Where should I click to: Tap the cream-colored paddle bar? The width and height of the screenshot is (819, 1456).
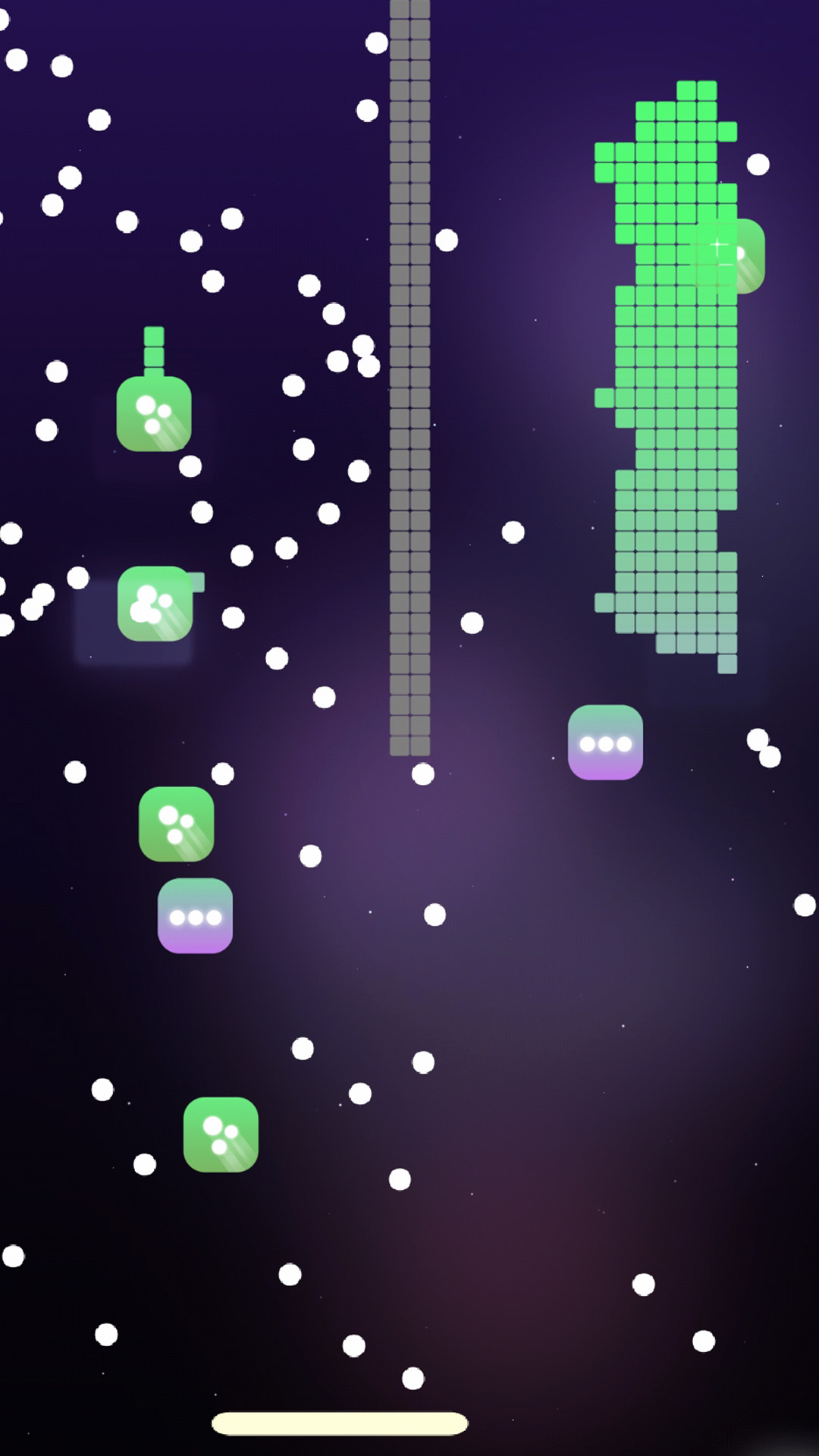coord(340,1423)
